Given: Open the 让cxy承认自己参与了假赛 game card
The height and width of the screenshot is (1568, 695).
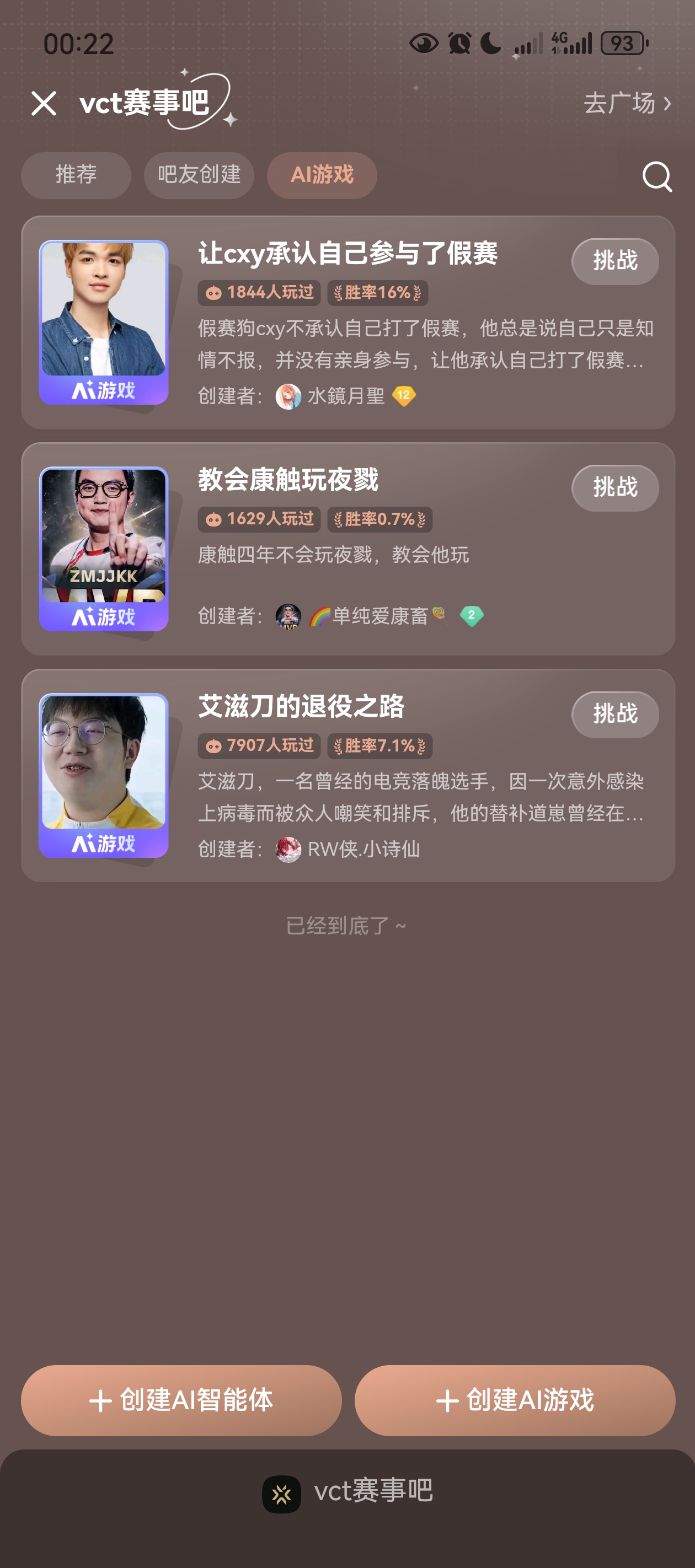Looking at the screenshot, I should 347,253.
